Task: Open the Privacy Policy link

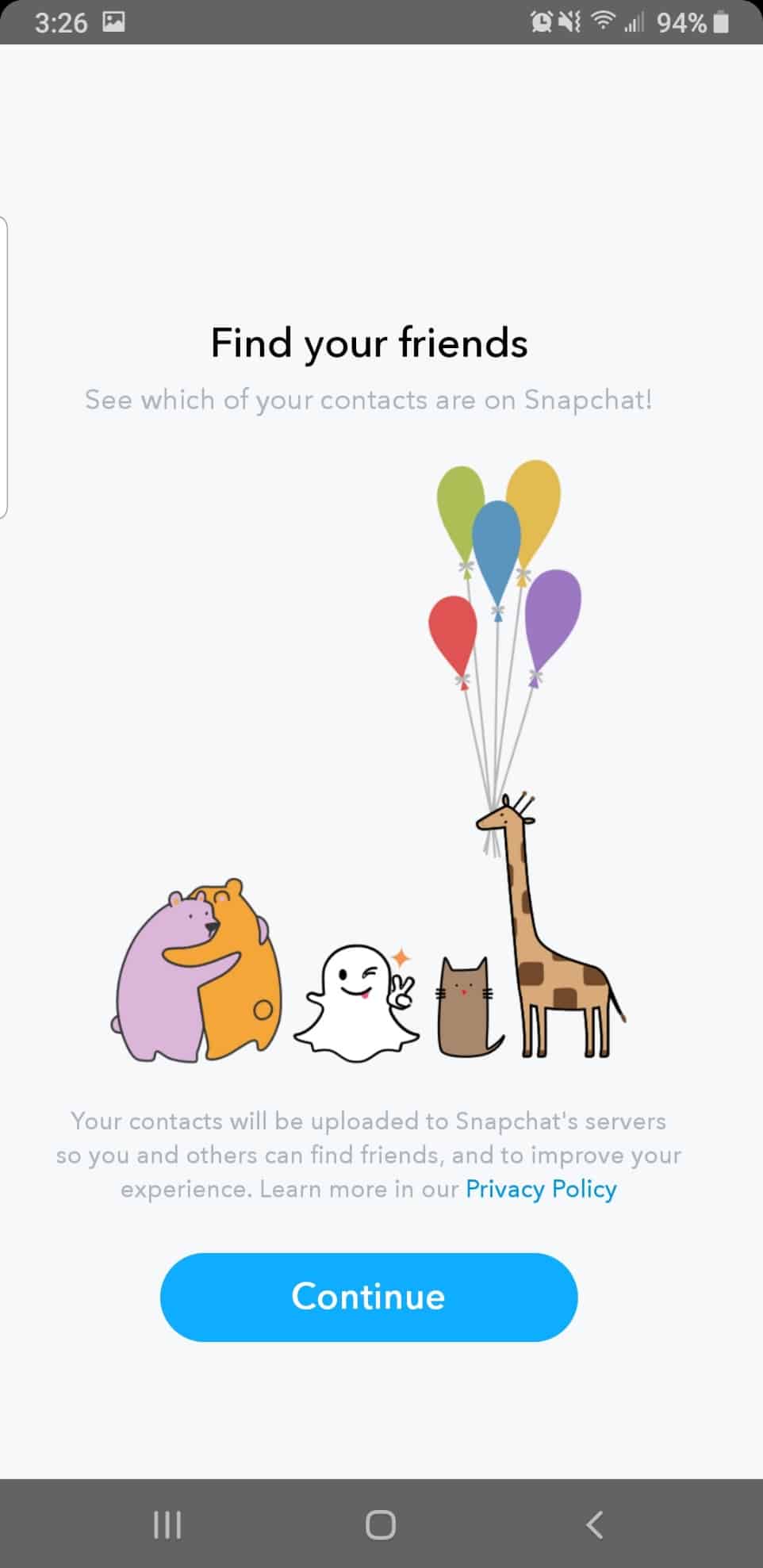Action: pyautogui.click(x=540, y=1189)
